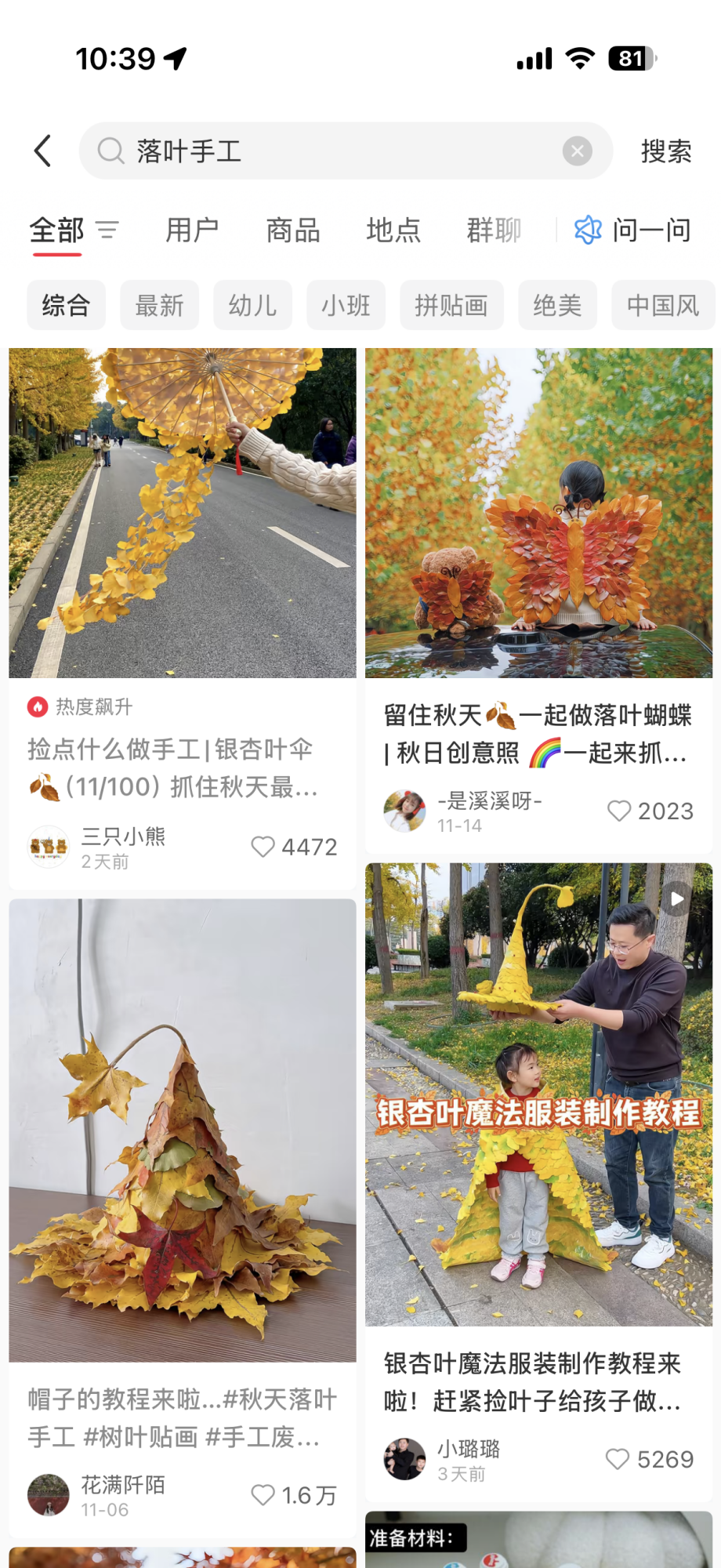Open the 问一问 AI assistant
The height and width of the screenshot is (1568, 721).
click(633, 230)
